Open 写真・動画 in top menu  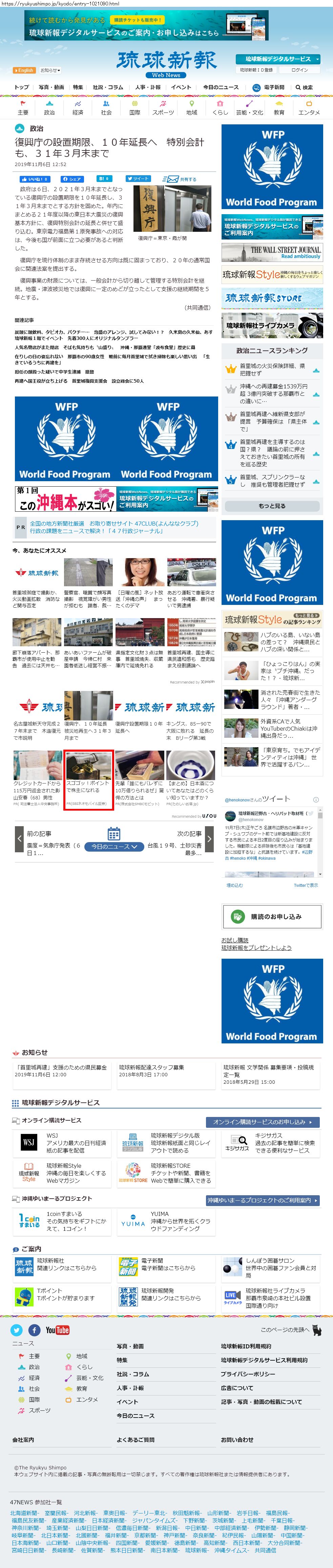(51, 88)
